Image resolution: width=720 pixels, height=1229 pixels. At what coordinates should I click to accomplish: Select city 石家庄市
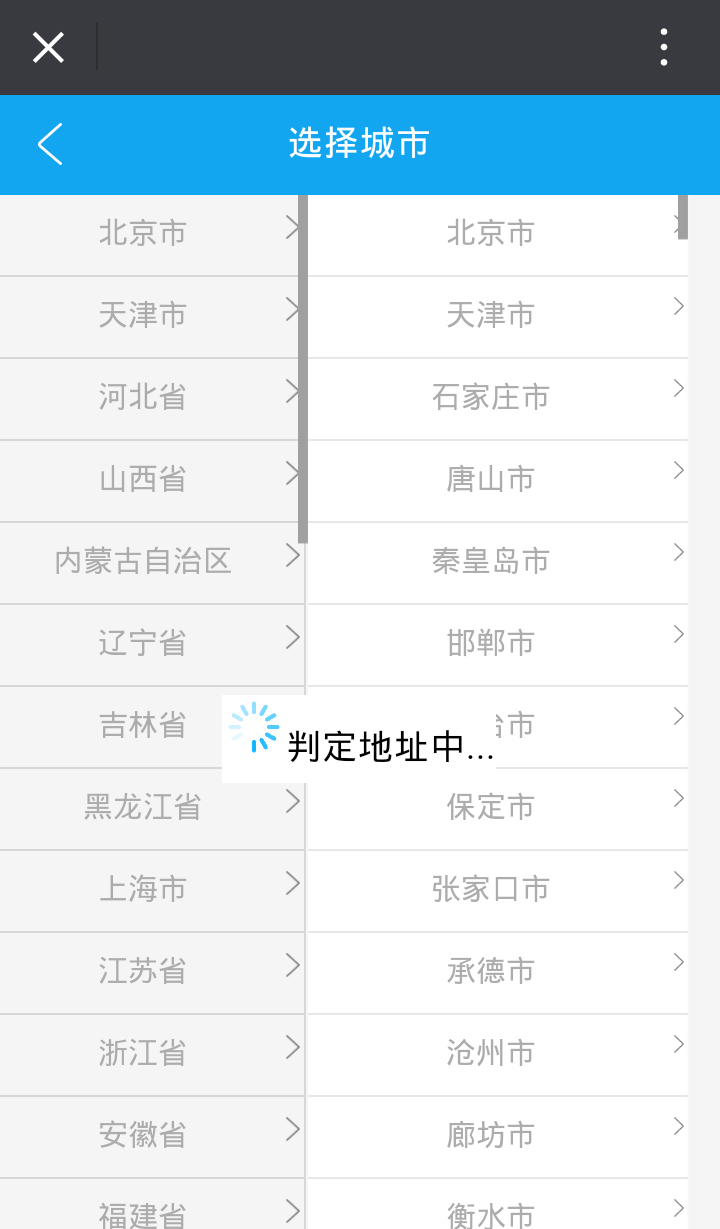(x=497, y=398)
